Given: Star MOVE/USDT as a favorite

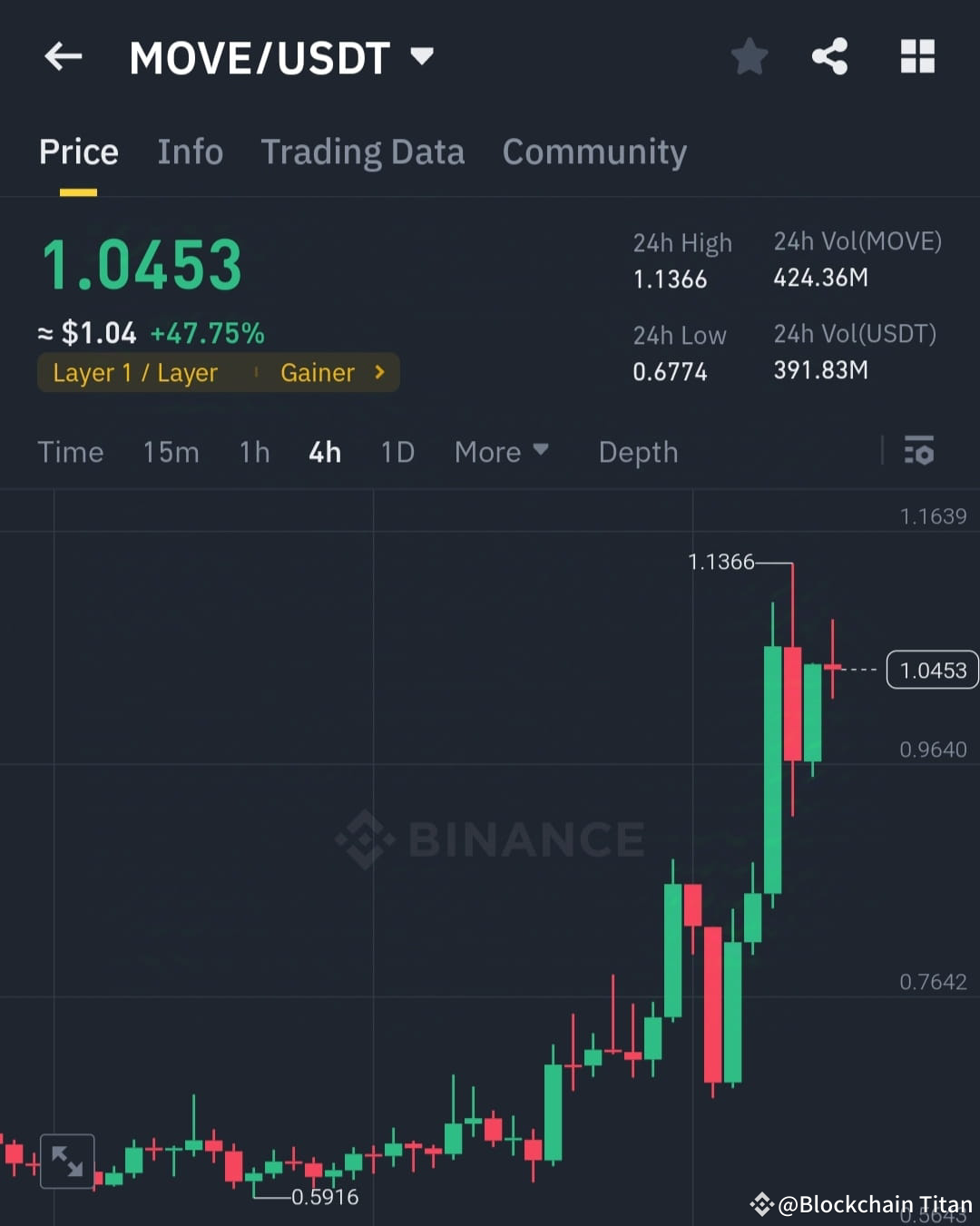Looking at the screenshot, I should (750, 56).
